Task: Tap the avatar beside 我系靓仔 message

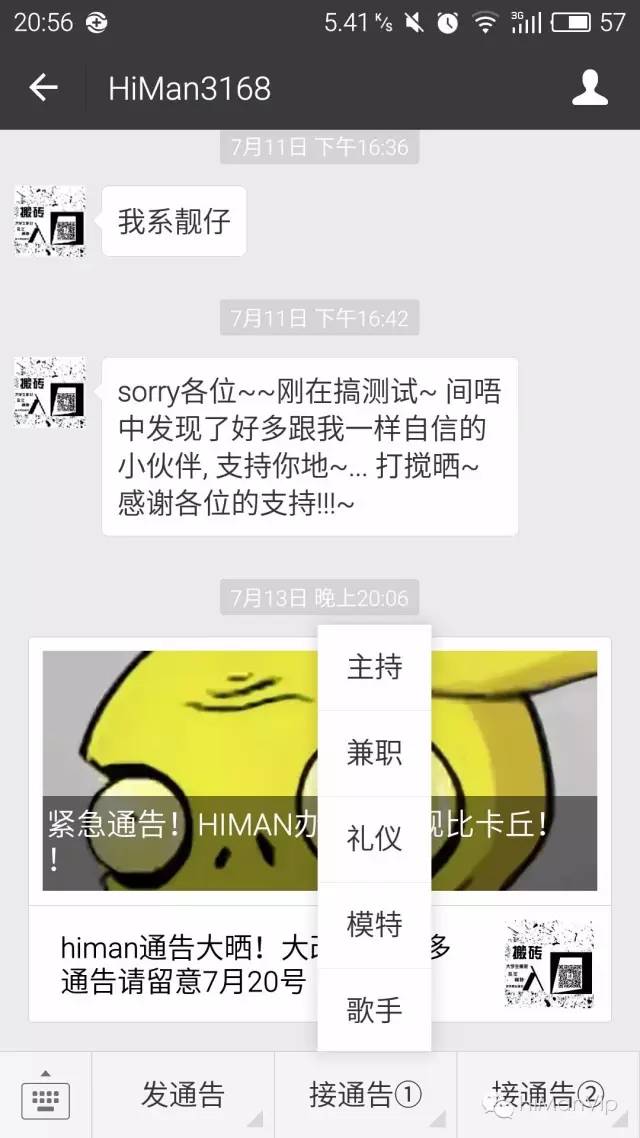Action: [50, 221]
